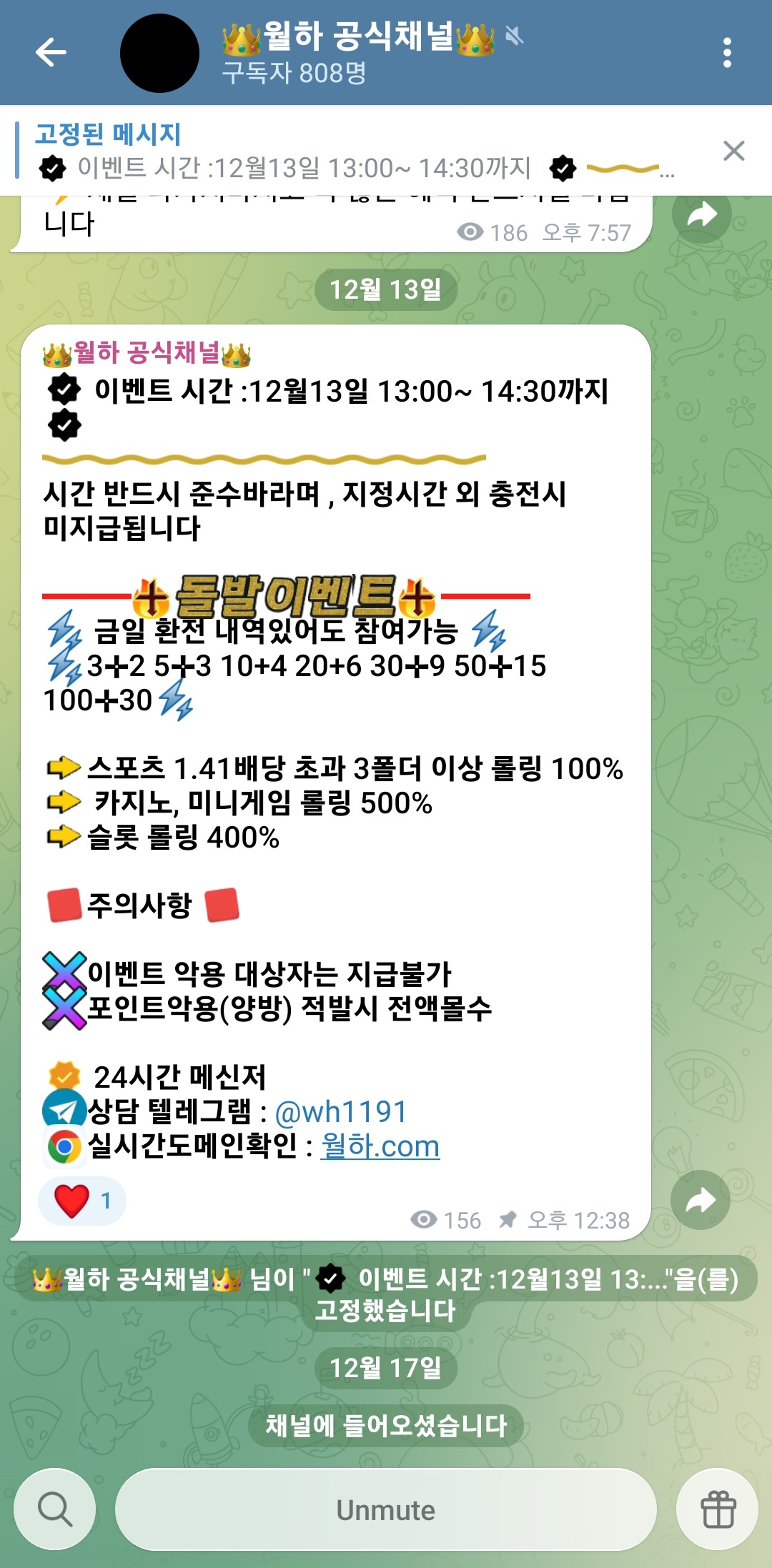This screenshot has width=772, height=1568.
Task: Open the channel profile picture
Action: [x=159, y=53]
